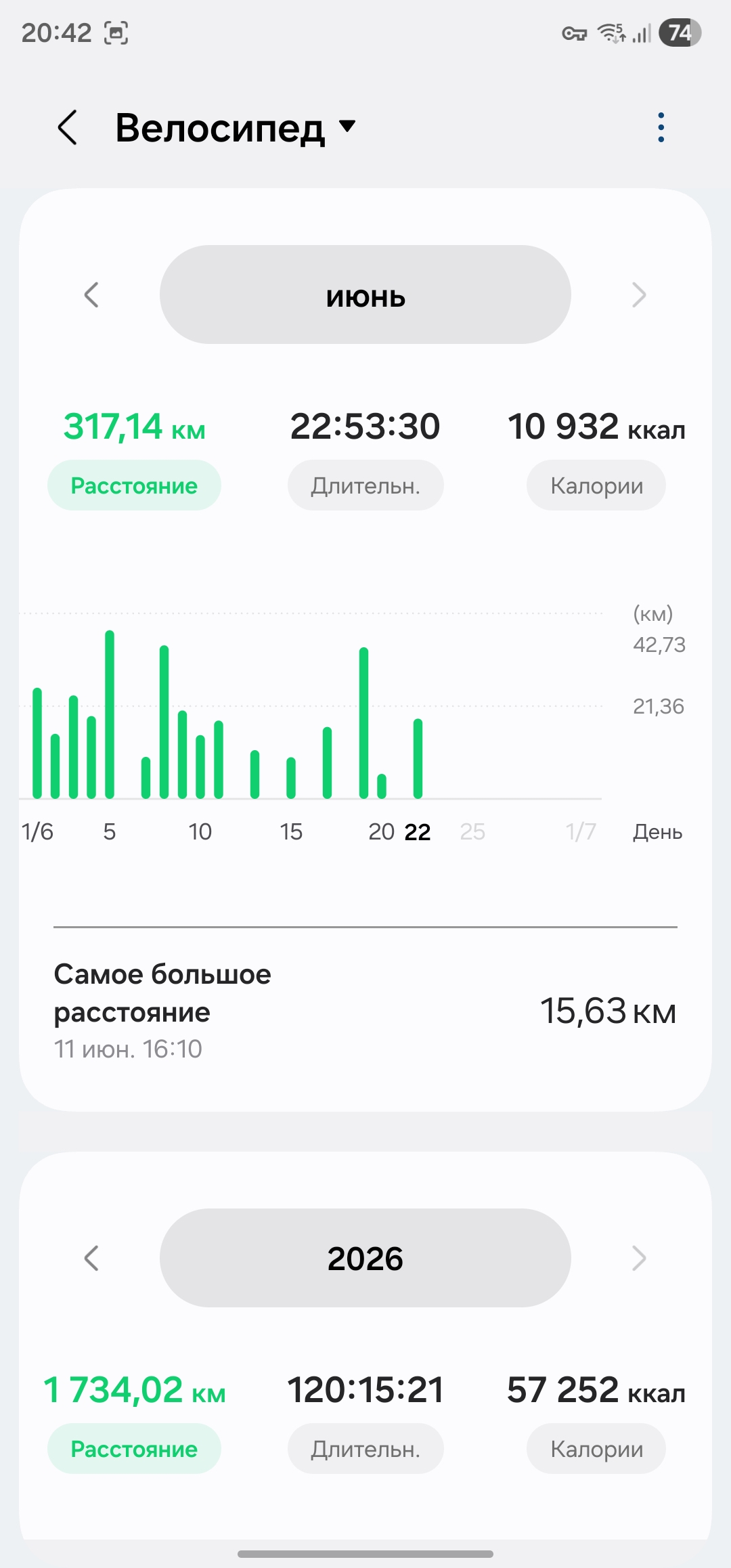Tap the июнь month selector pill
The image size is (731, 1568).
click(x=365, y=295)
